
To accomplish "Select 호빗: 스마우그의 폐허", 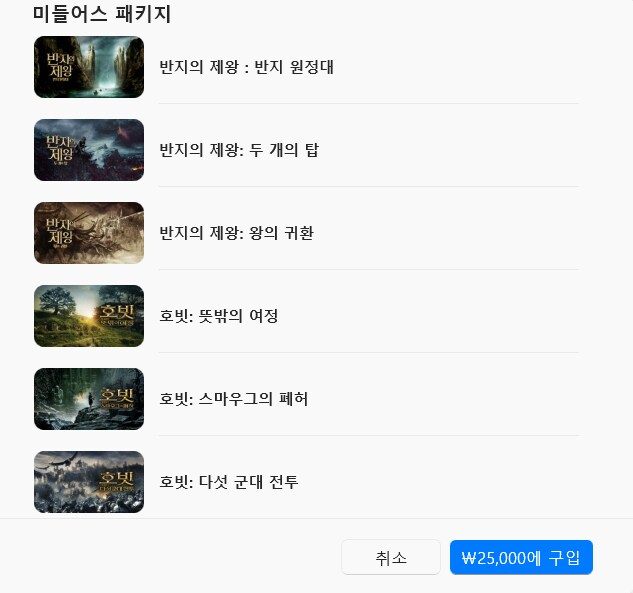I will [233, 399].
